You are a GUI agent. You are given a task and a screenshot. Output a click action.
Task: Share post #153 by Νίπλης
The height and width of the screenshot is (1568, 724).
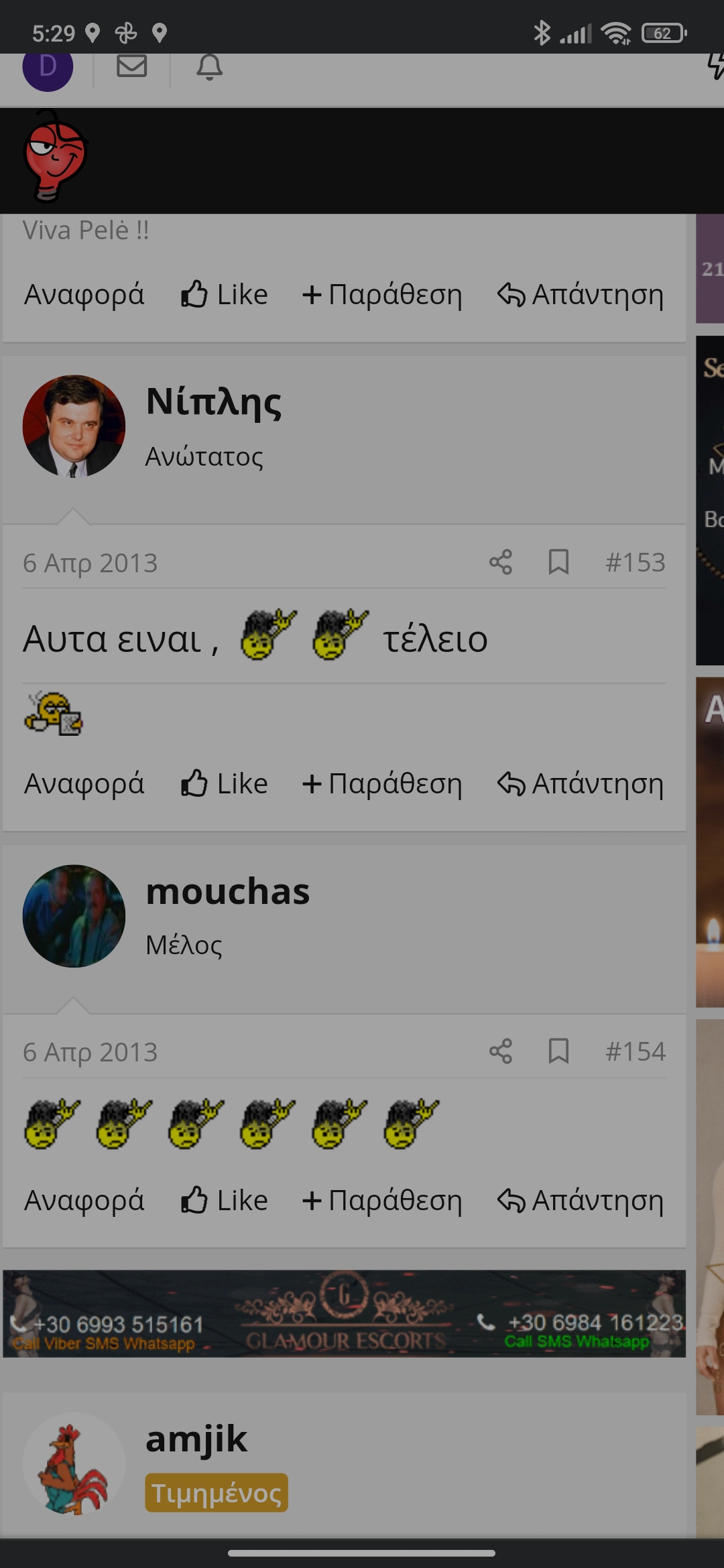(500, 562)
